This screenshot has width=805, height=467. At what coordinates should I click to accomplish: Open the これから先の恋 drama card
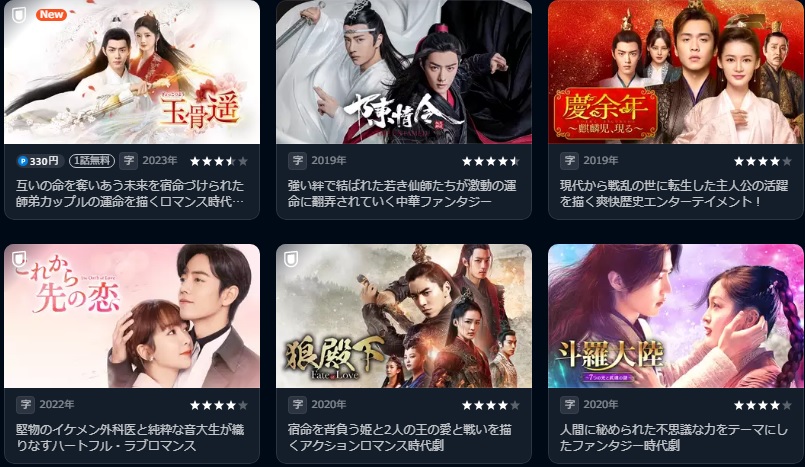click(x=132, y=317)
